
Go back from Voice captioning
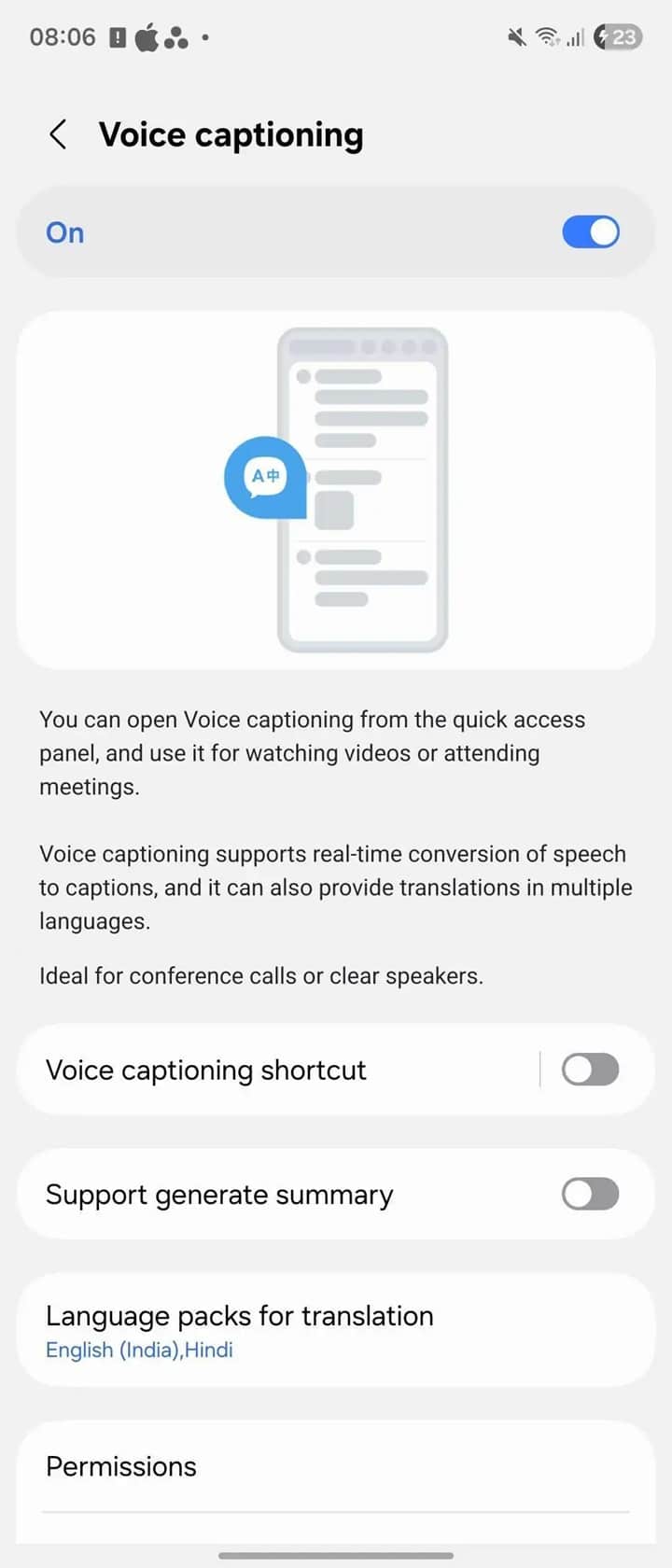[x=58, y=134]
